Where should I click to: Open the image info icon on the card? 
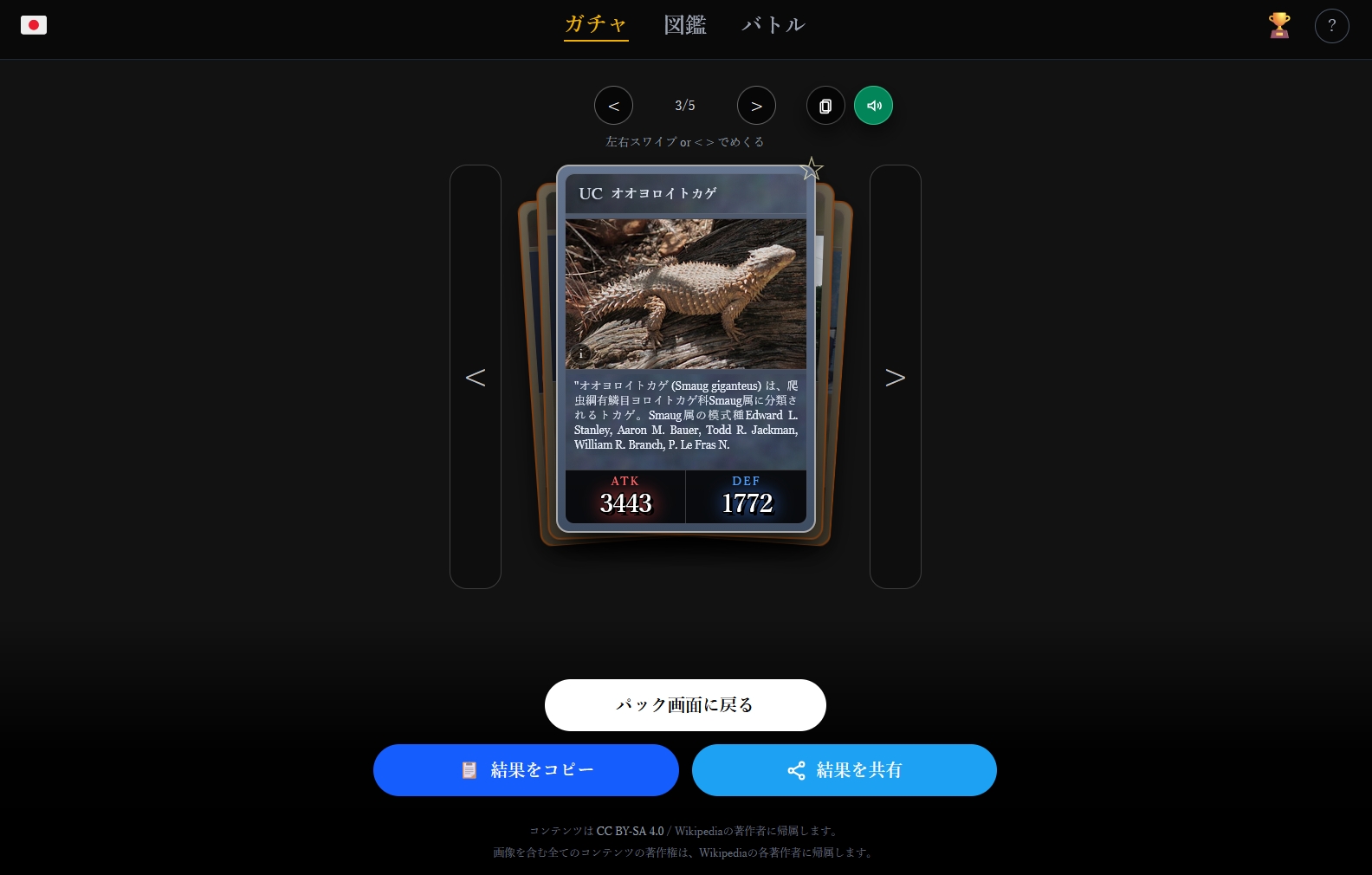point(581,353)
